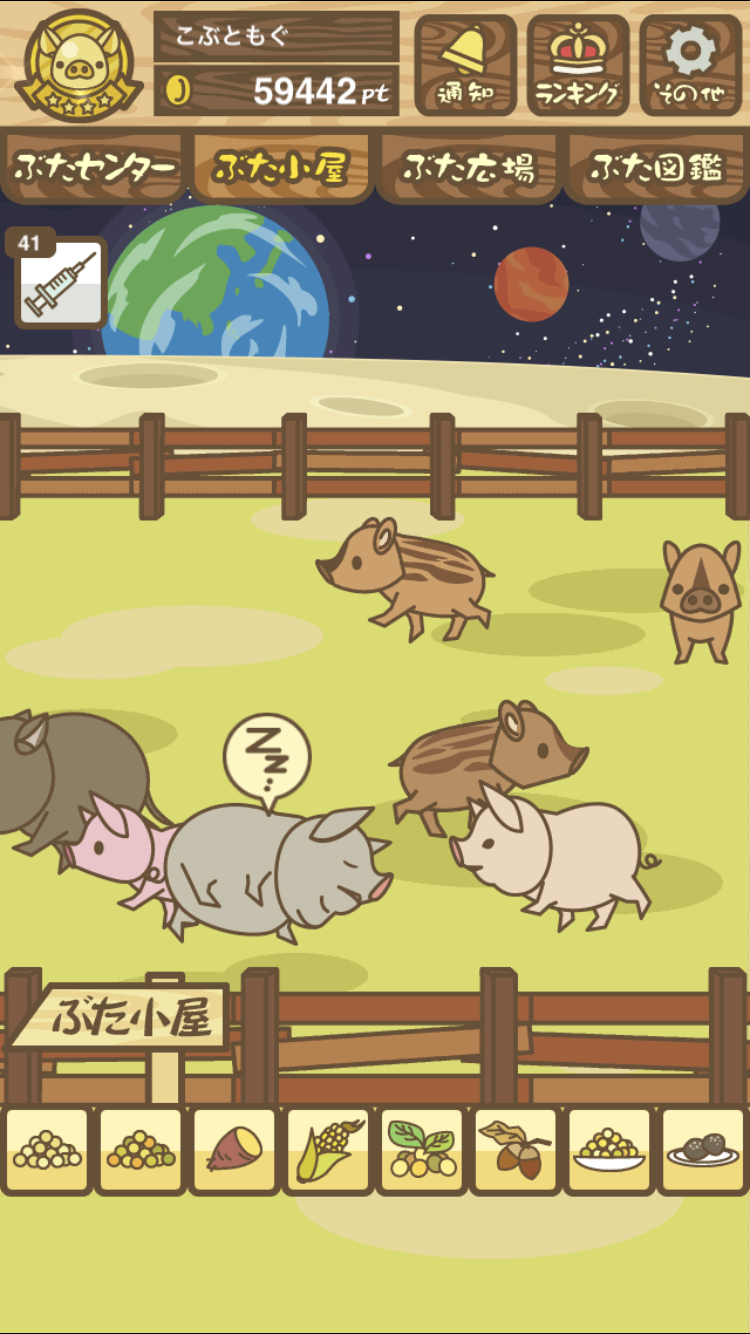Pick the acorn feed item
This screenshot has width=750, height=1334.
[x=515, y=1150]
